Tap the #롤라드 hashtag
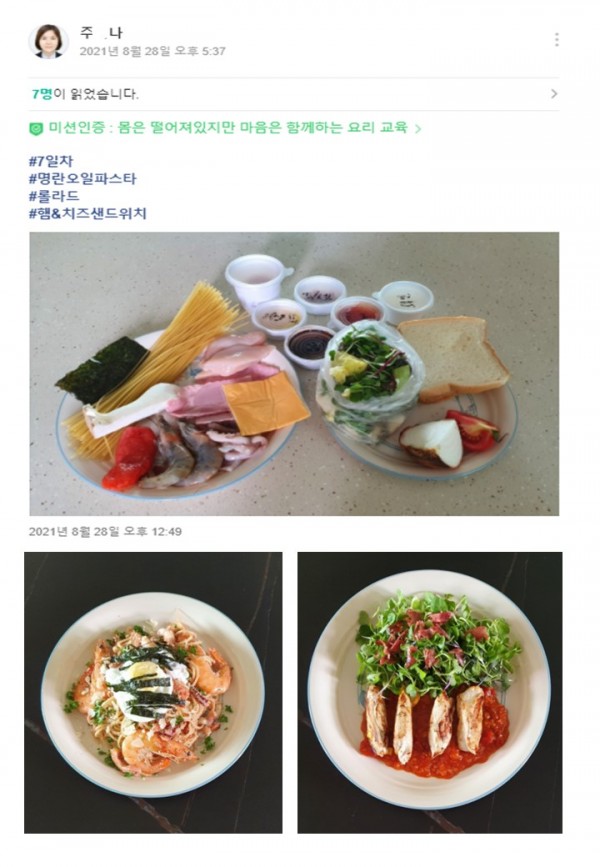Screen dimensions: 600x867 tap(59, 196)
